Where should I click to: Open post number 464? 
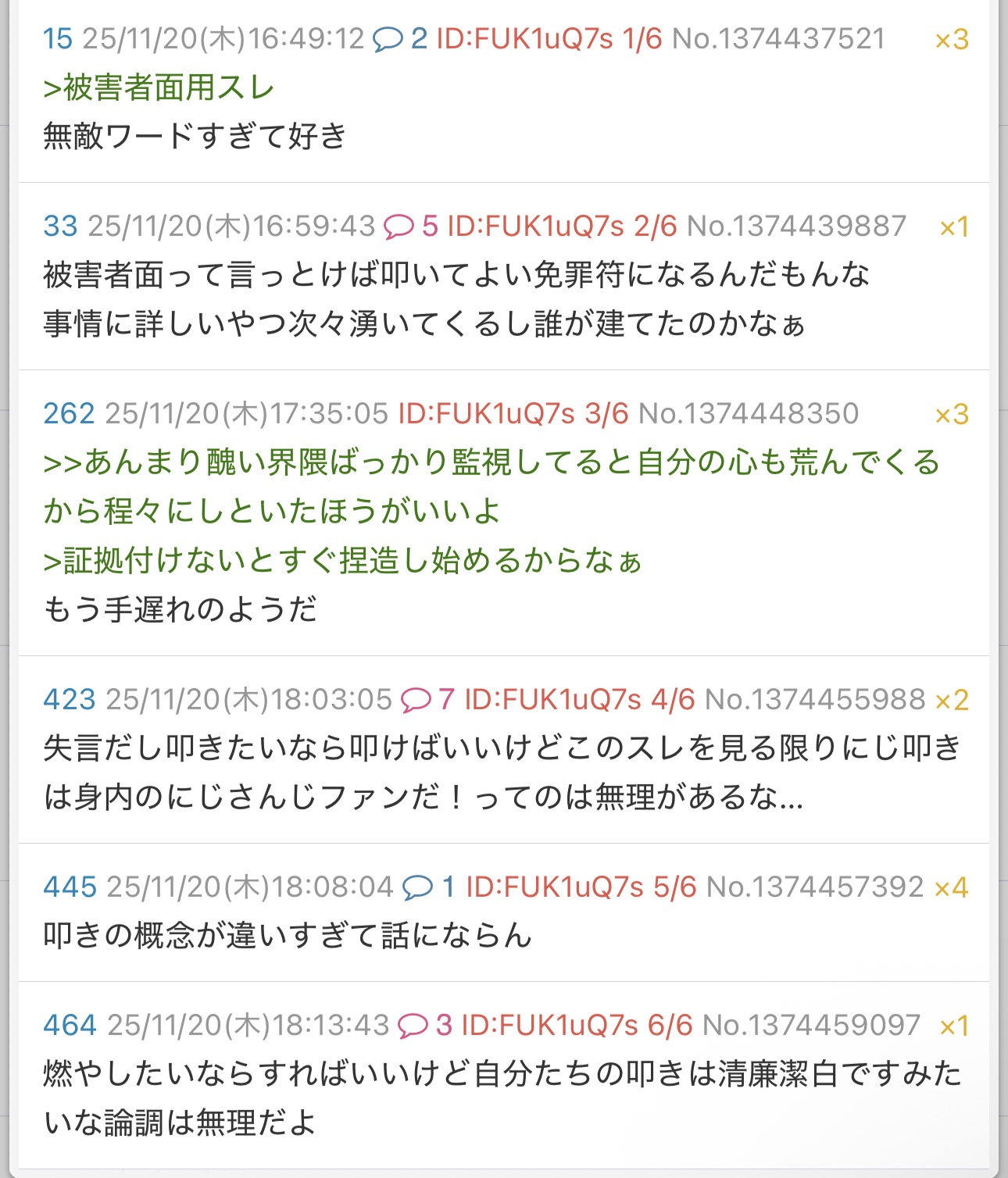70,1026
